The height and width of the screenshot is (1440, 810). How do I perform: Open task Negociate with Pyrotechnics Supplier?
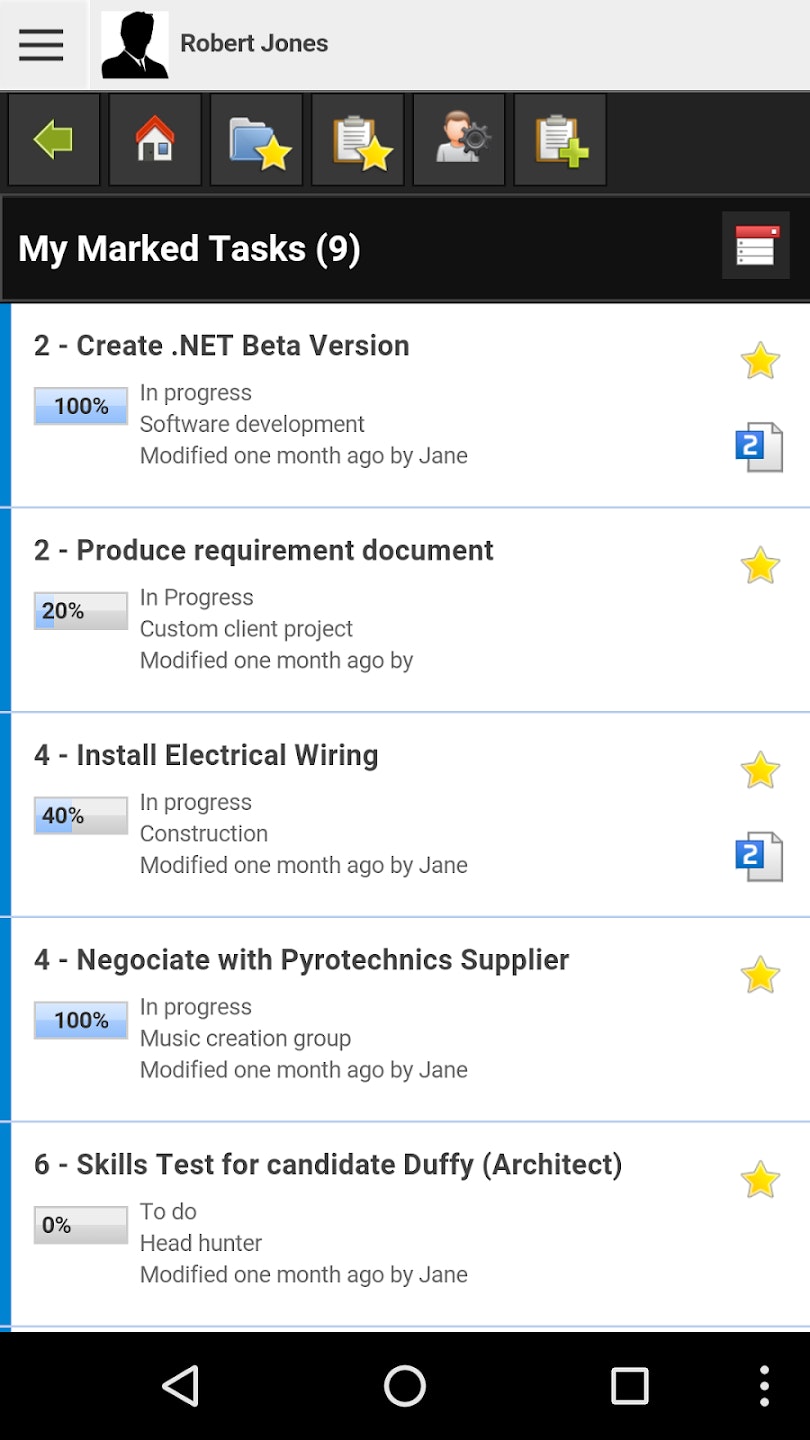click(x=301, y=961)
